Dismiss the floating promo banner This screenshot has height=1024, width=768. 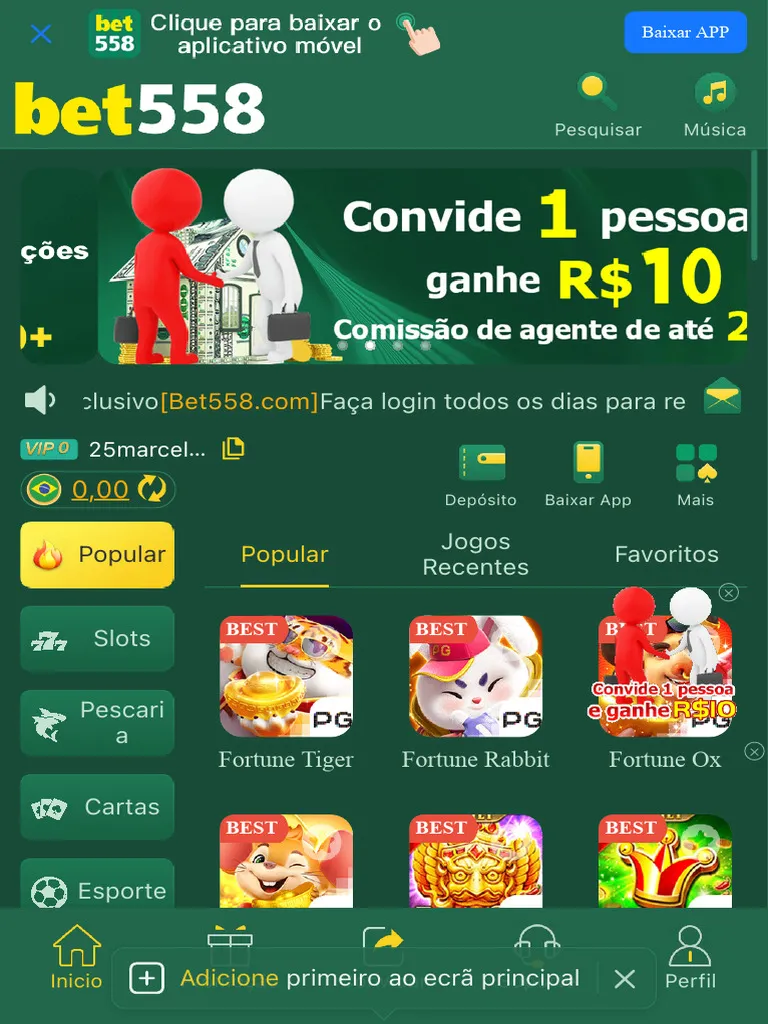(x=728, y=591)
